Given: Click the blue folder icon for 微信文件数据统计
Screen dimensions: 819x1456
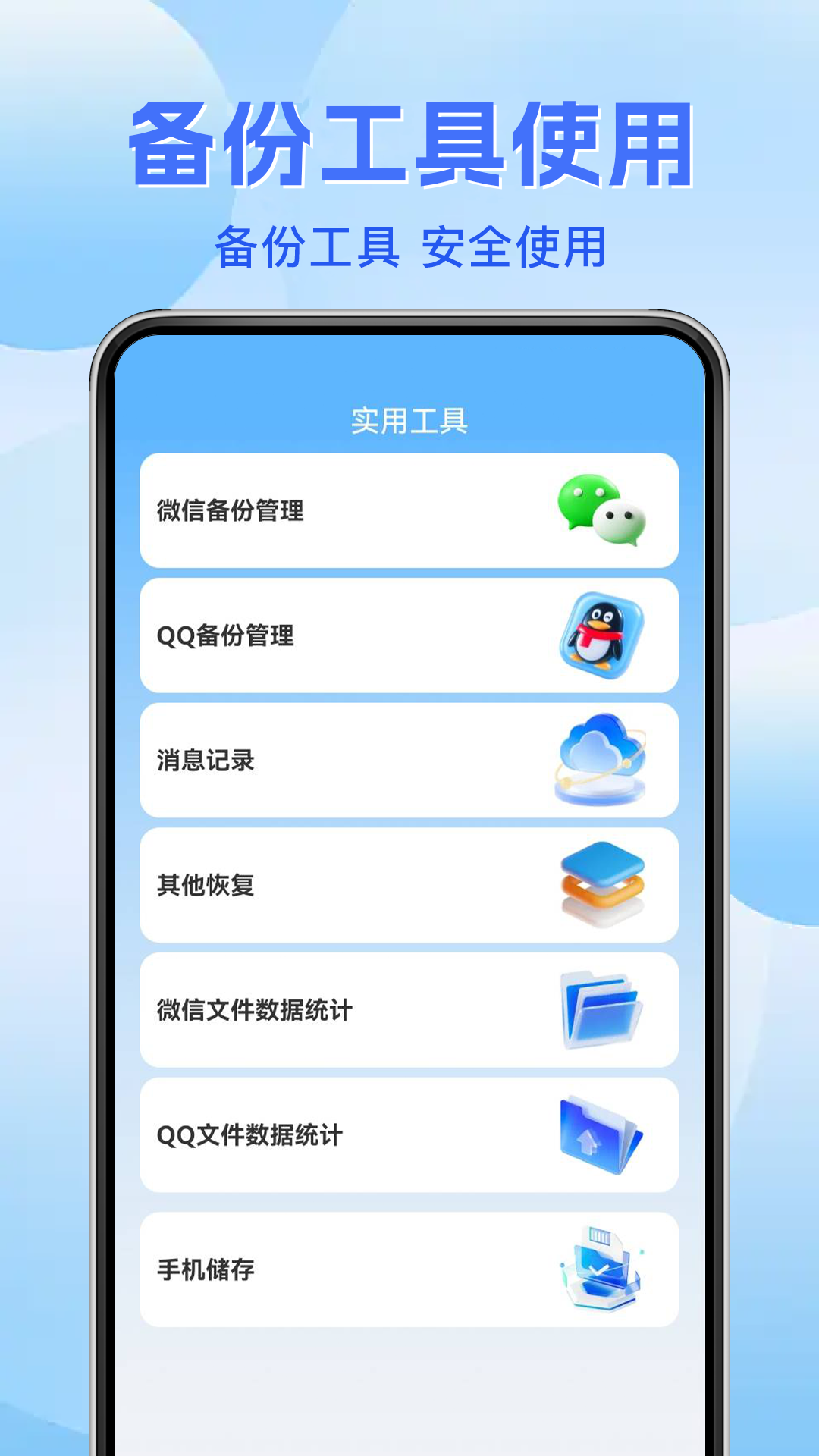Looking at the screenshot, I should pyautogui.click(x=599, y=1009).
